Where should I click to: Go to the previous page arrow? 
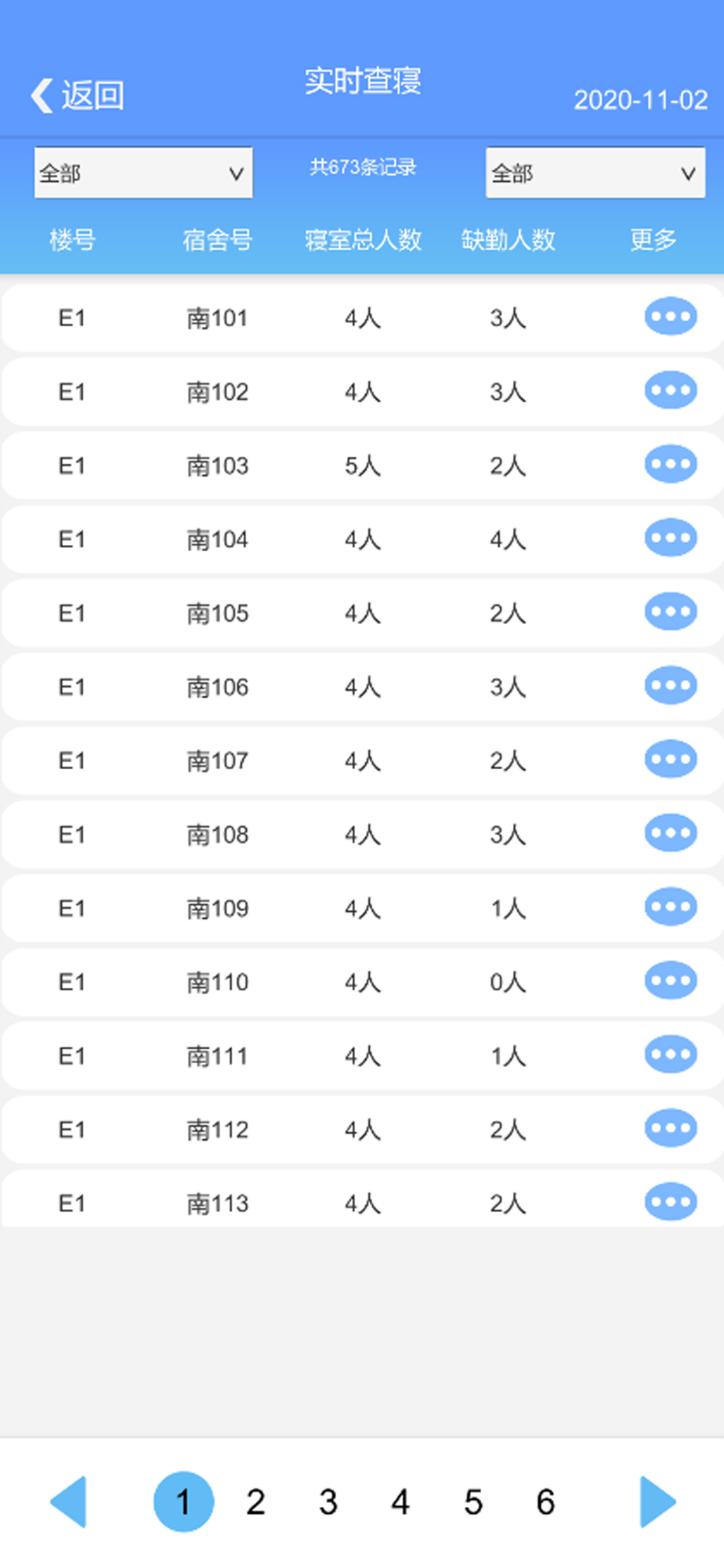coord(68,1502)
